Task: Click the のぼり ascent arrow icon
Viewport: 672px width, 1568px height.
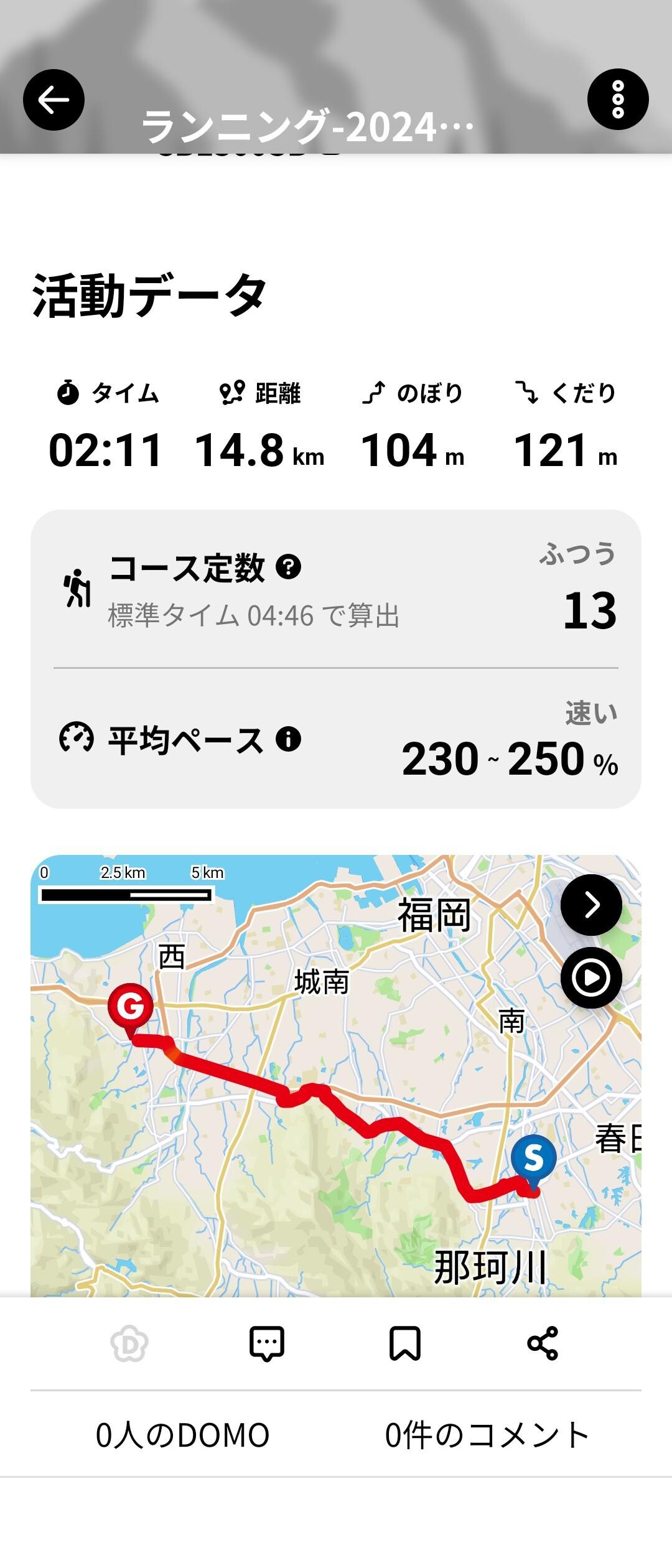Action: [375, 393]
